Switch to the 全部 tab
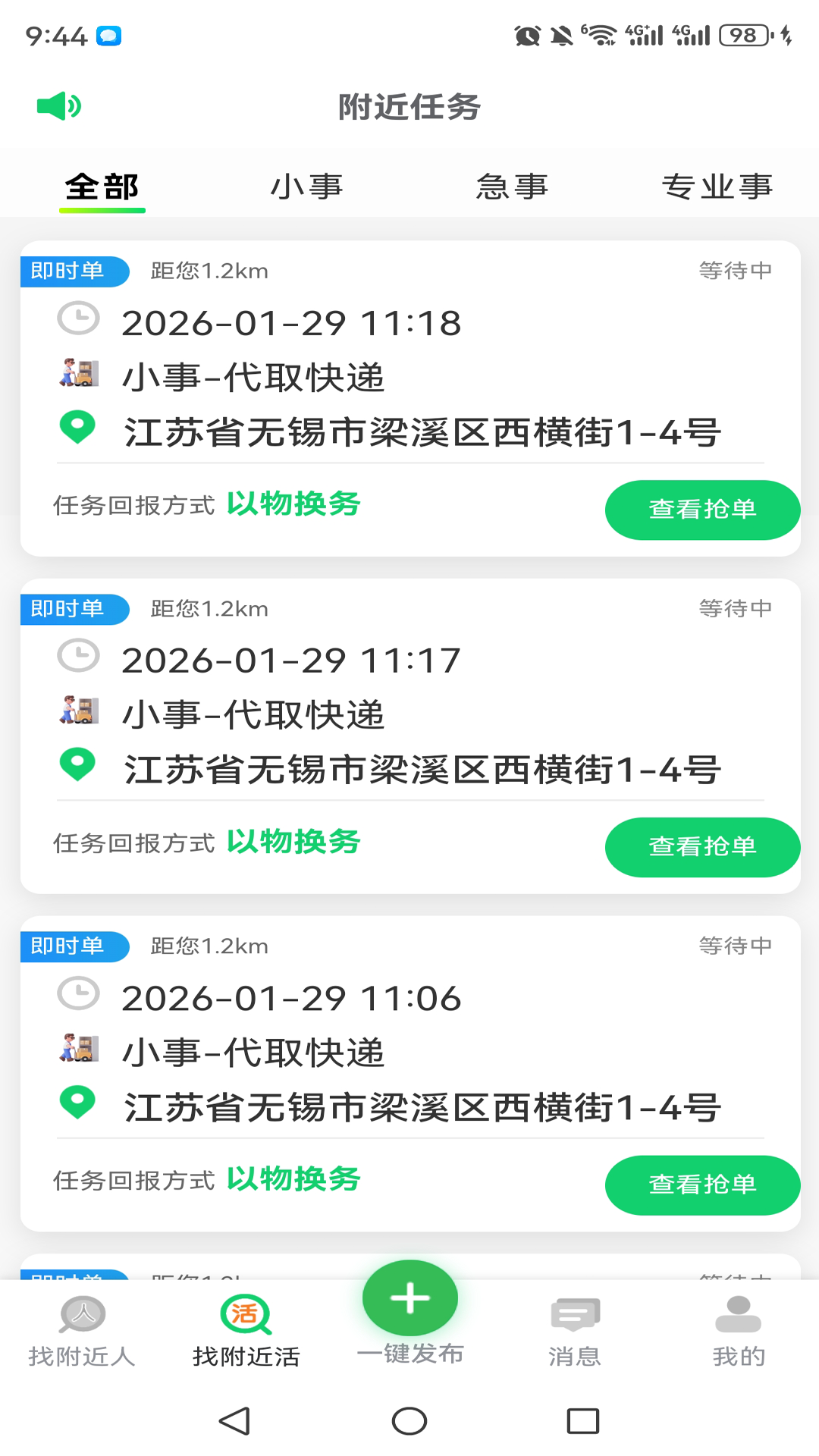819x1456 pixels. click(x=102, y=186)
